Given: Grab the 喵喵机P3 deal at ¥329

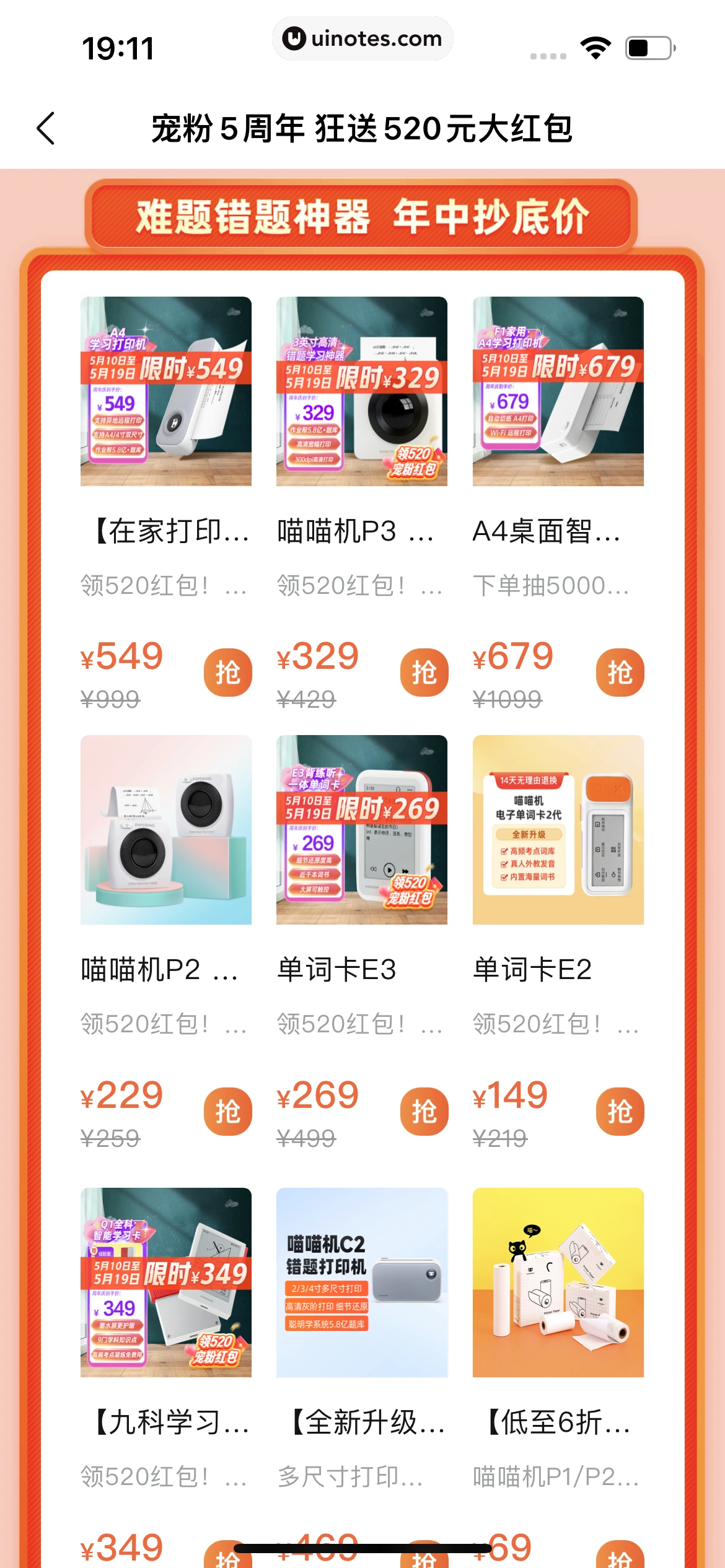Looking at the screenshot, I should 424,673.
